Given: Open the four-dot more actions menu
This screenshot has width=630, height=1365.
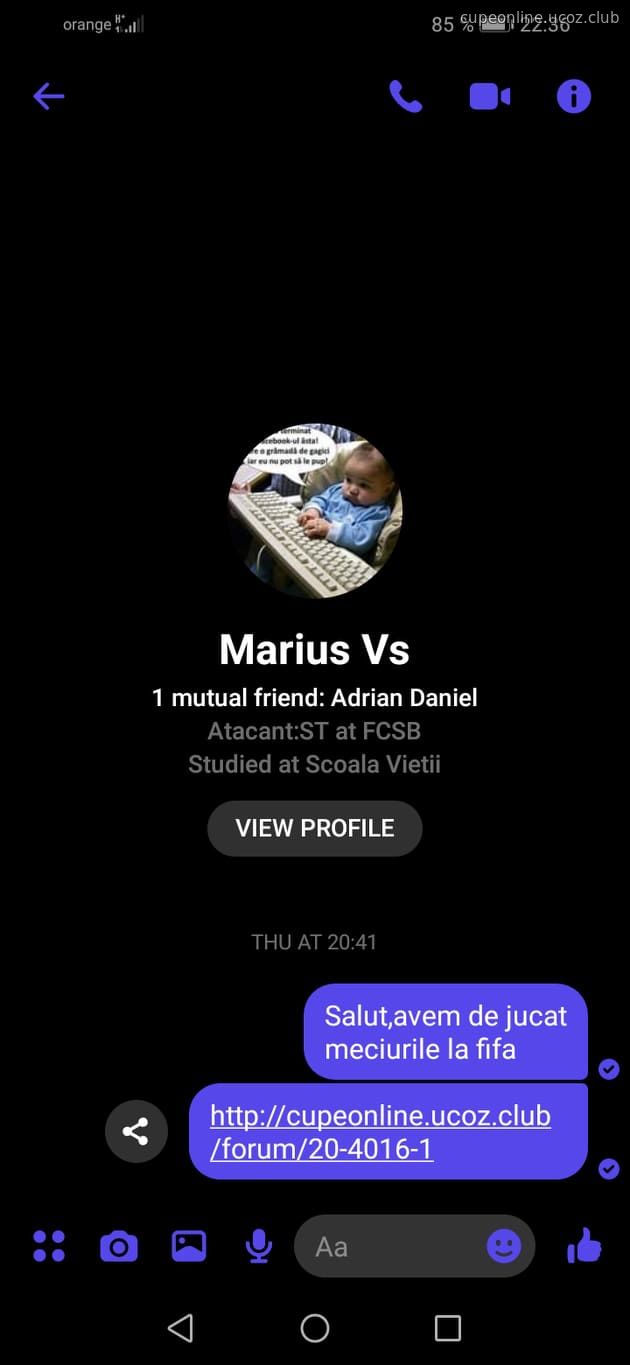Looking at the screenshot, I should [x=49, y=1246].
